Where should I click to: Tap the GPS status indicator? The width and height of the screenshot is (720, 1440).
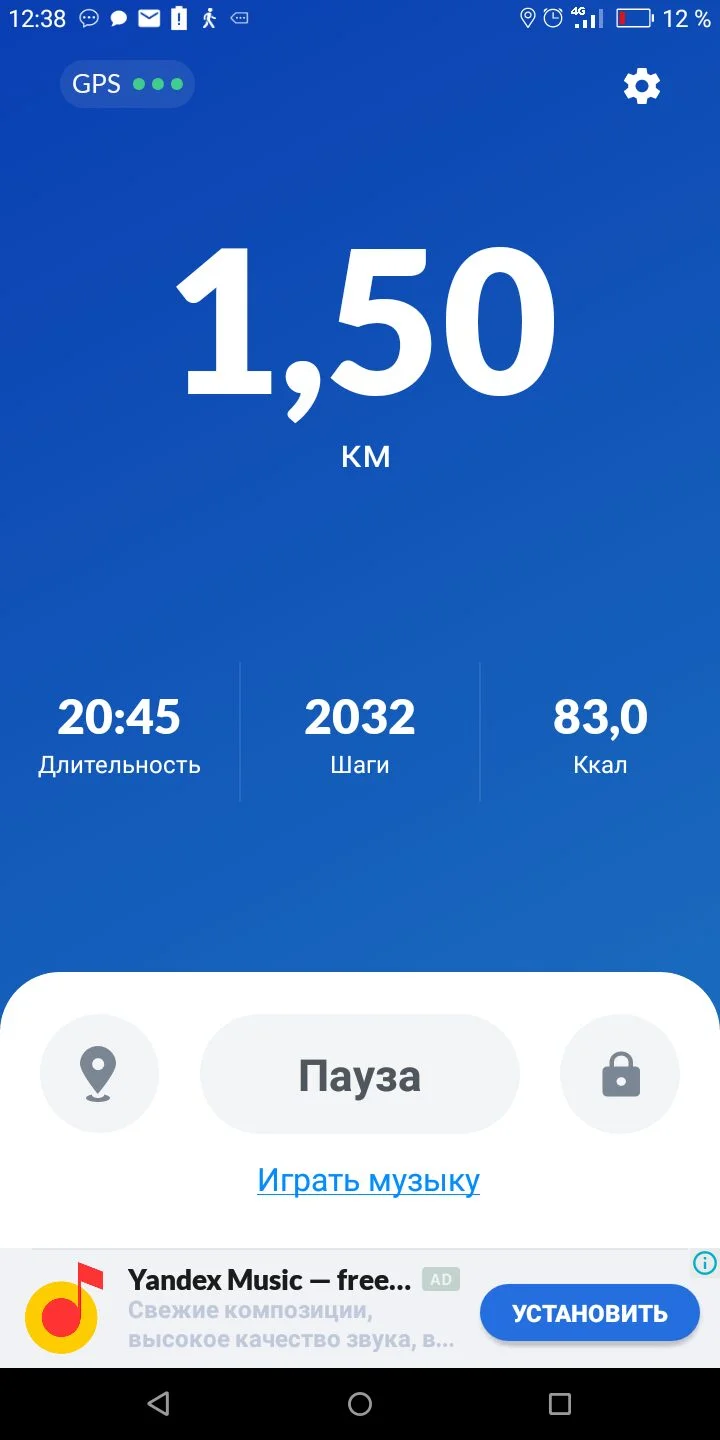pos(127,84)
